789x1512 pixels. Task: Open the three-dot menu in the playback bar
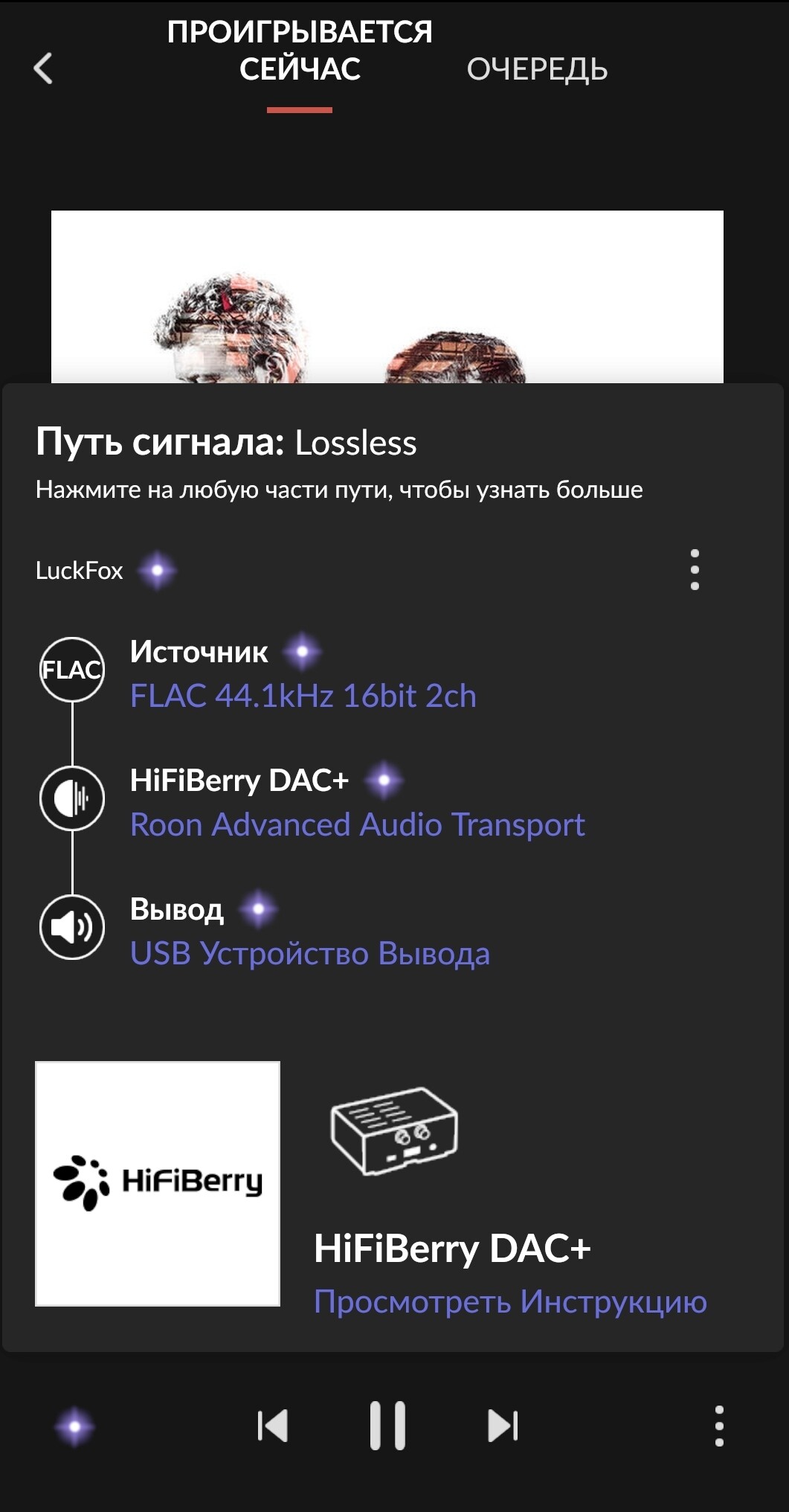(719, 1426)
